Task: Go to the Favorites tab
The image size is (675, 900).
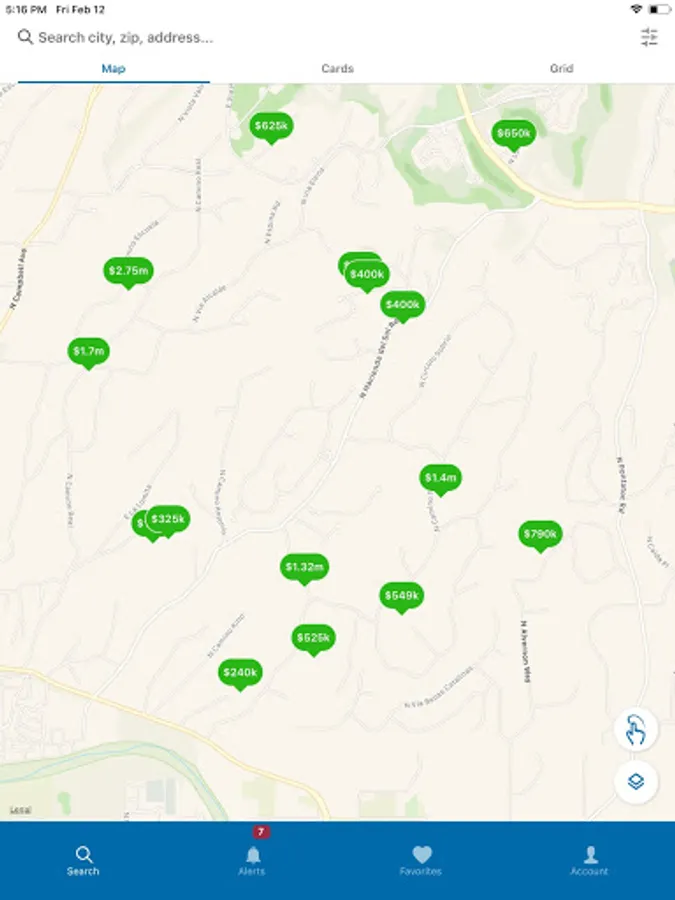Action: click(421, 859)
